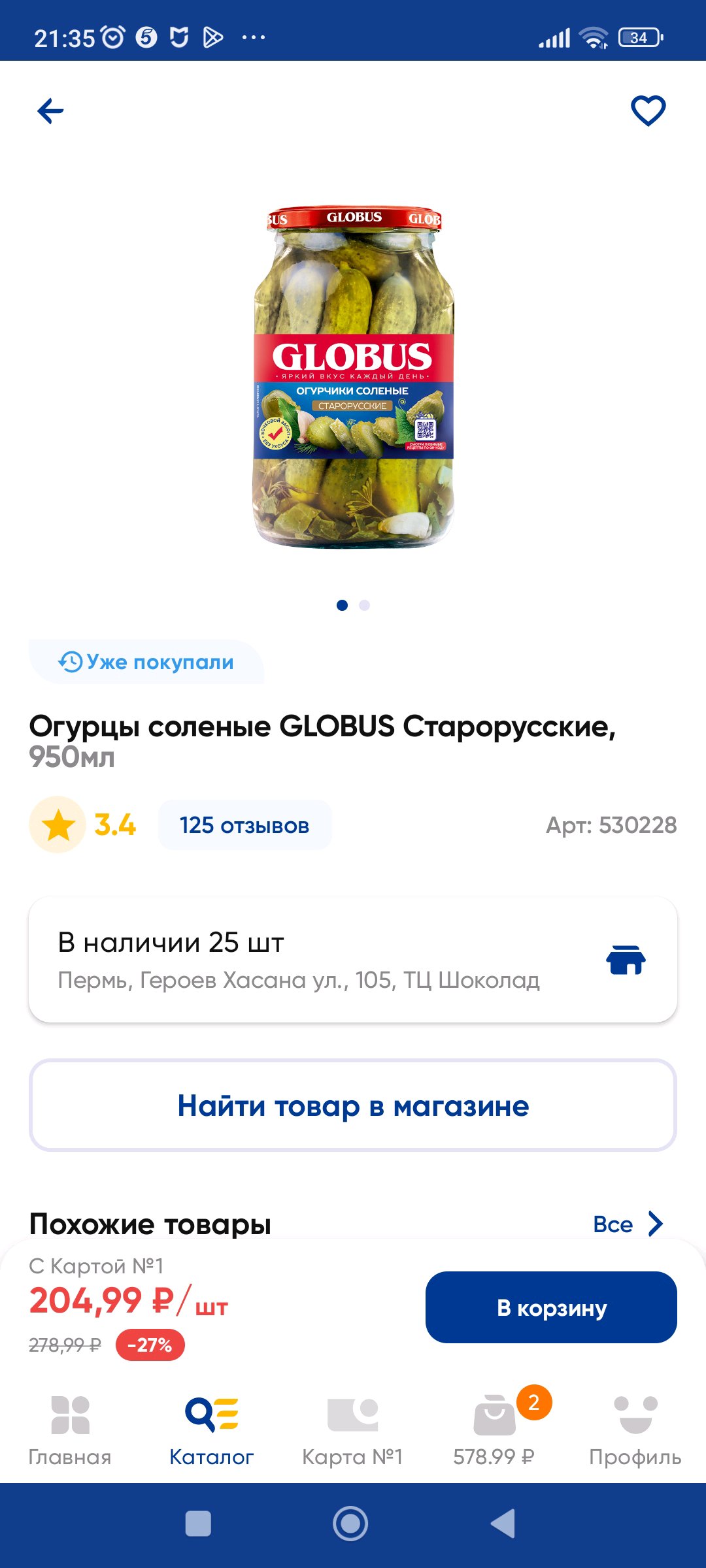Tap Найти товар в магазине
Screen dimensions: 706x1568
[353, 1105]
